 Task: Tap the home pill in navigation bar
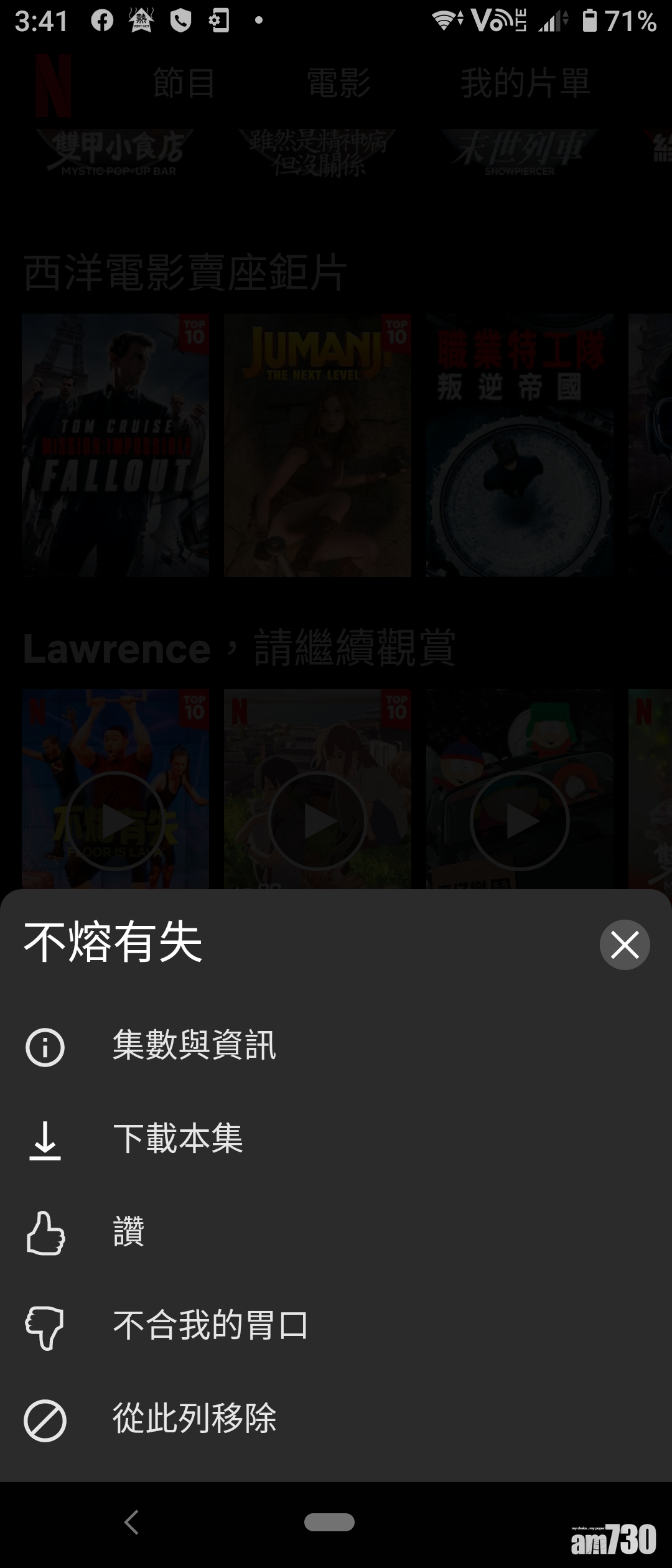[329, 1522]
